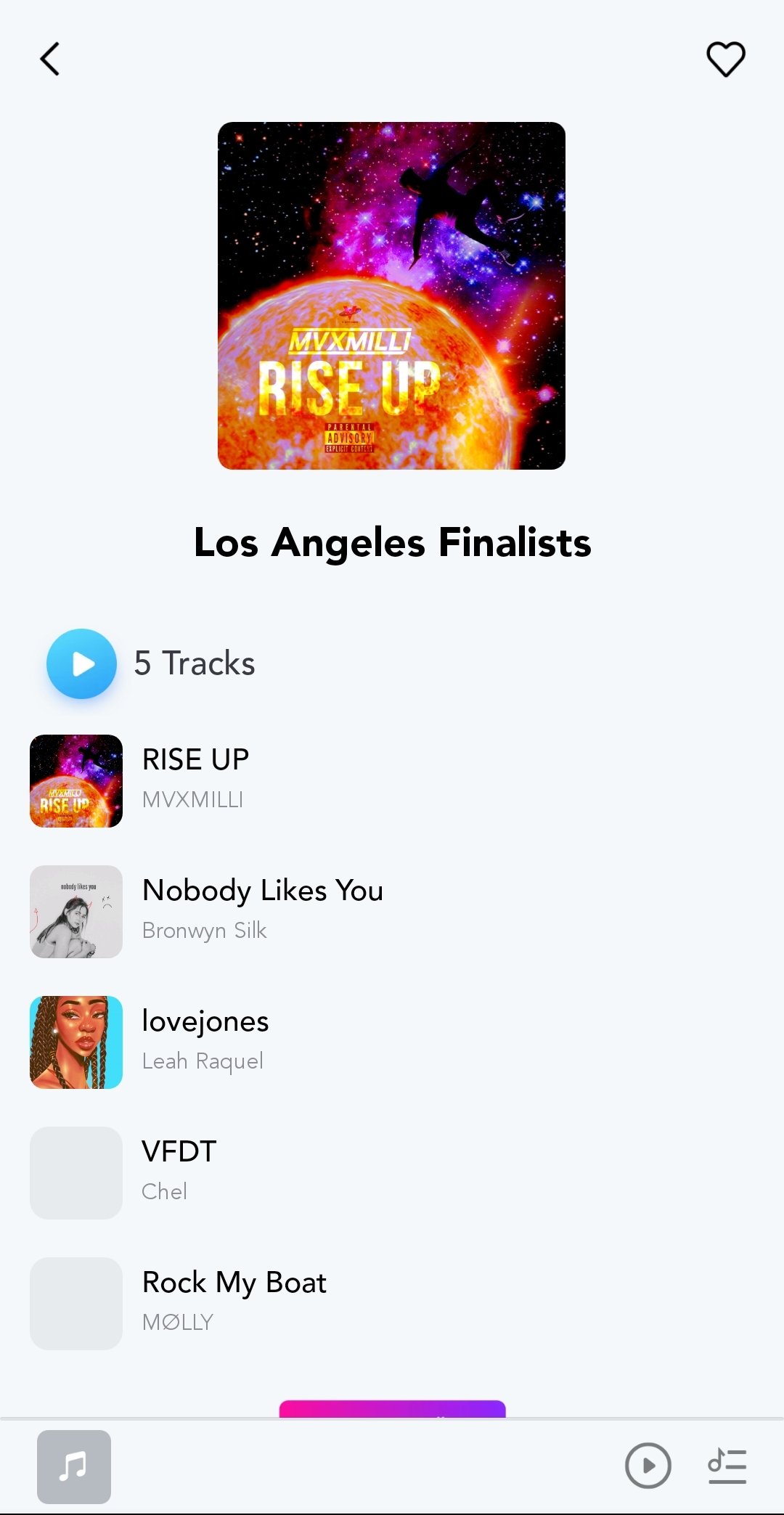Play all 5 tracks
The width and height of the screenshot is (784, 1515).
click(81, 663)
